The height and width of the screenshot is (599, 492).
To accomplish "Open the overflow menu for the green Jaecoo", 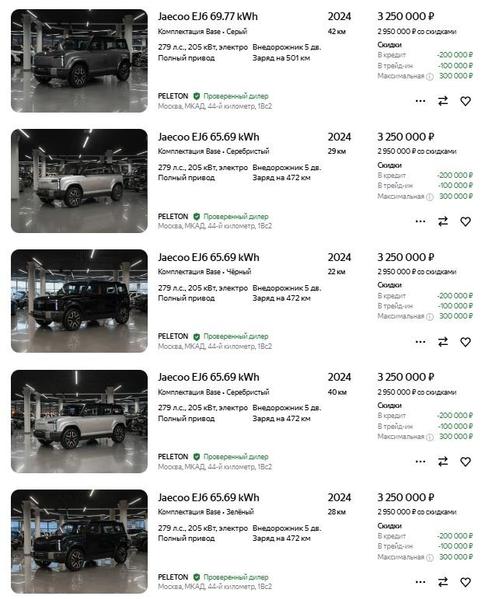I will [420, 582].
